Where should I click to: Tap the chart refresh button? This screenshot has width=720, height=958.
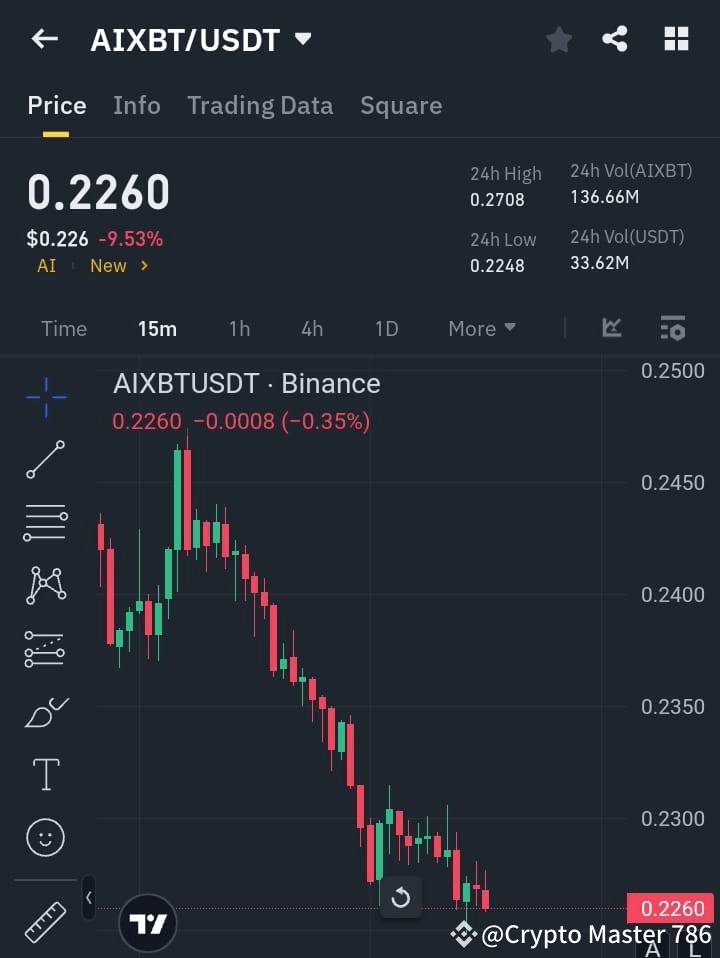tap(401, 898)
